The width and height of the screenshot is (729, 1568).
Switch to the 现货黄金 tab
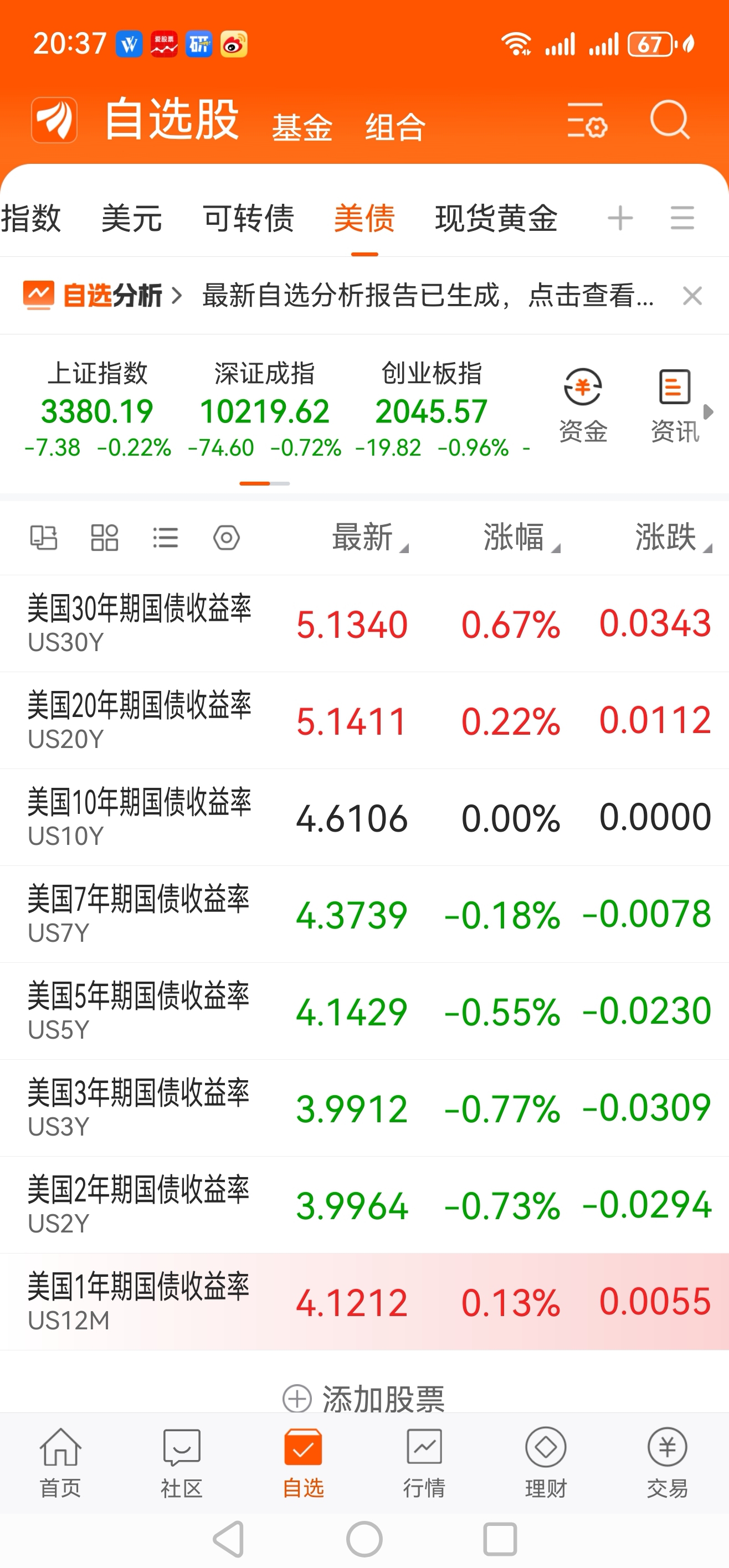tap(496, 219)
